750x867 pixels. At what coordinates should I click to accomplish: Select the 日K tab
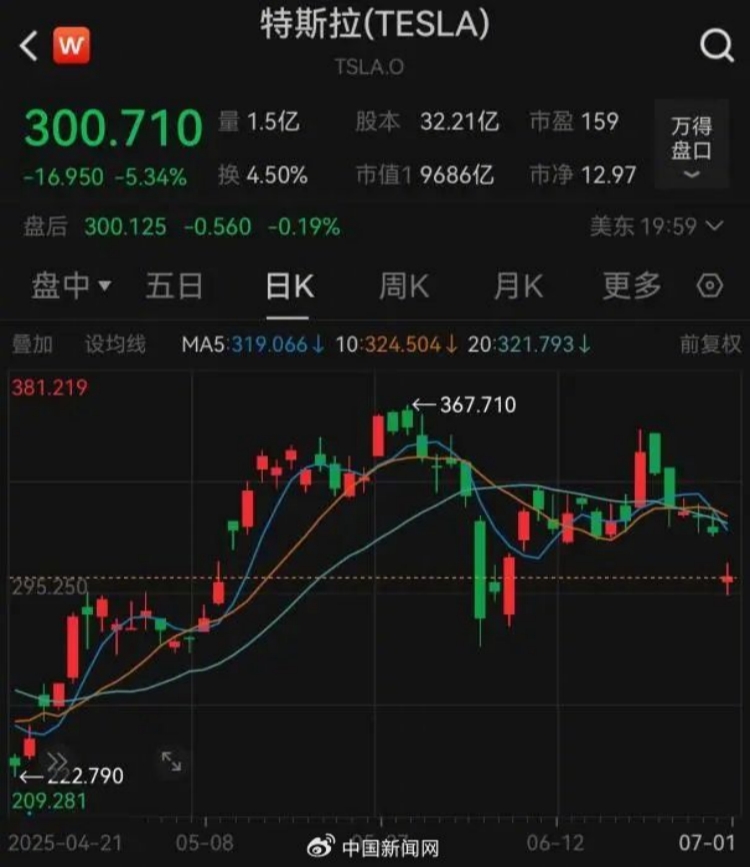289,287
